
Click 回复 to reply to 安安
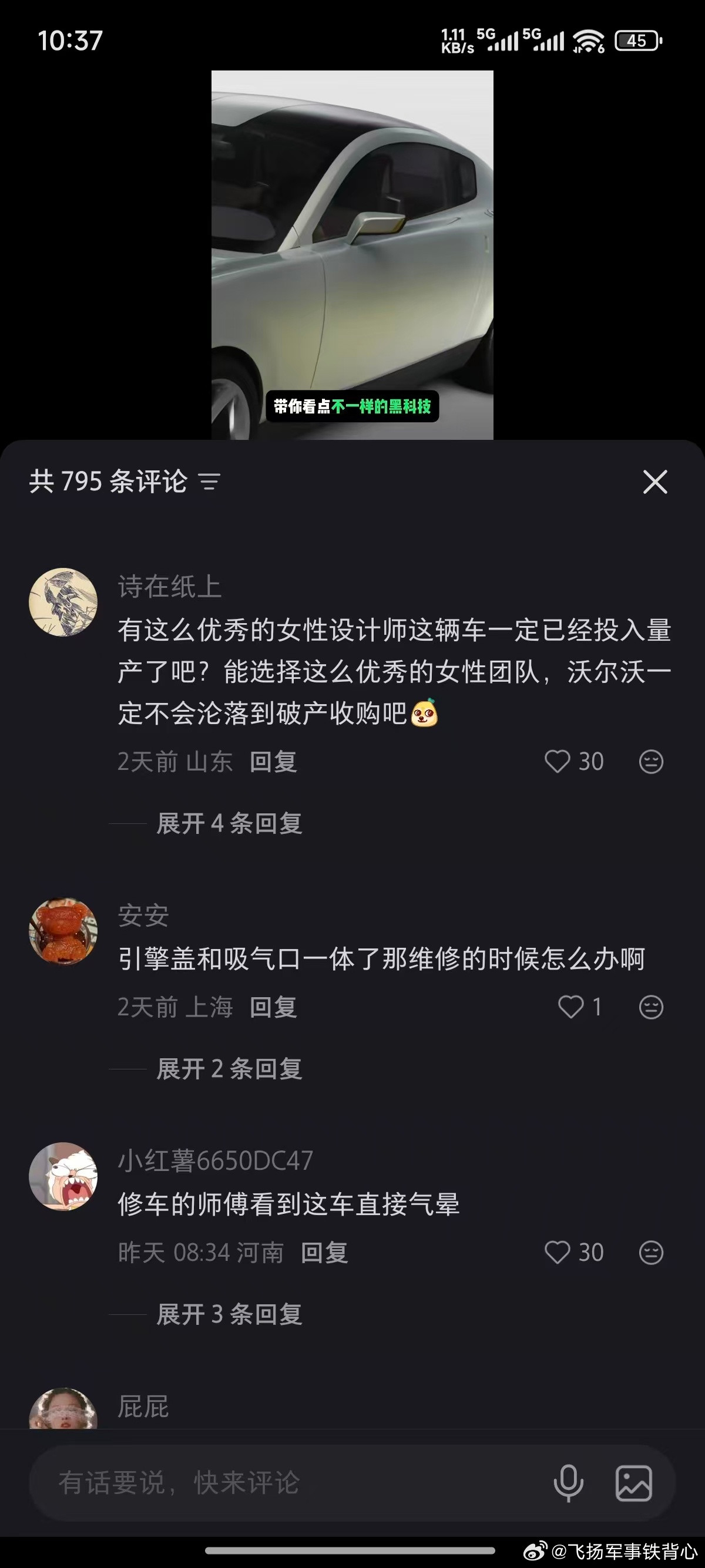(273, 1007)
